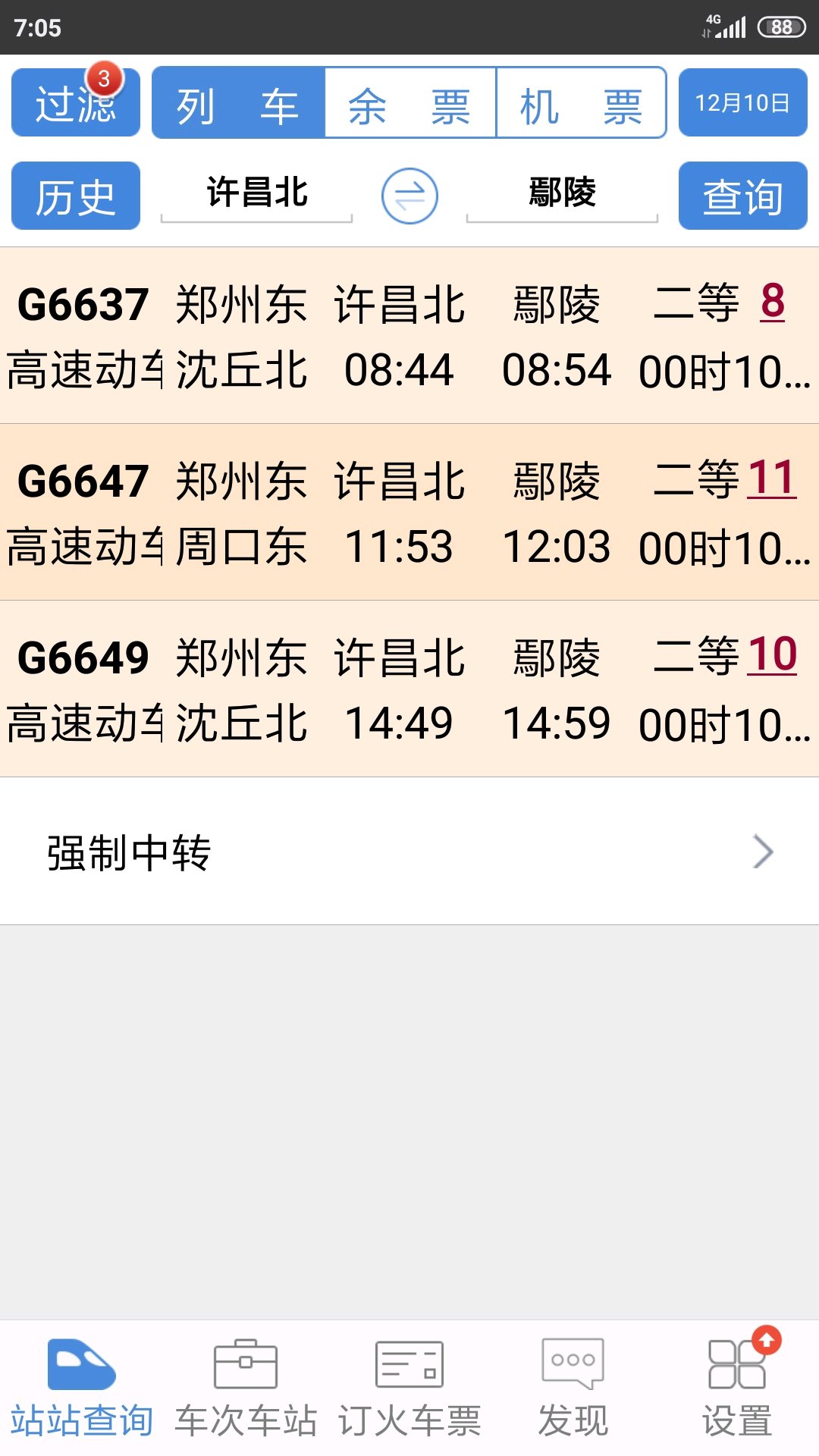Switch to the 订火车票 tab

(409, 1388)
